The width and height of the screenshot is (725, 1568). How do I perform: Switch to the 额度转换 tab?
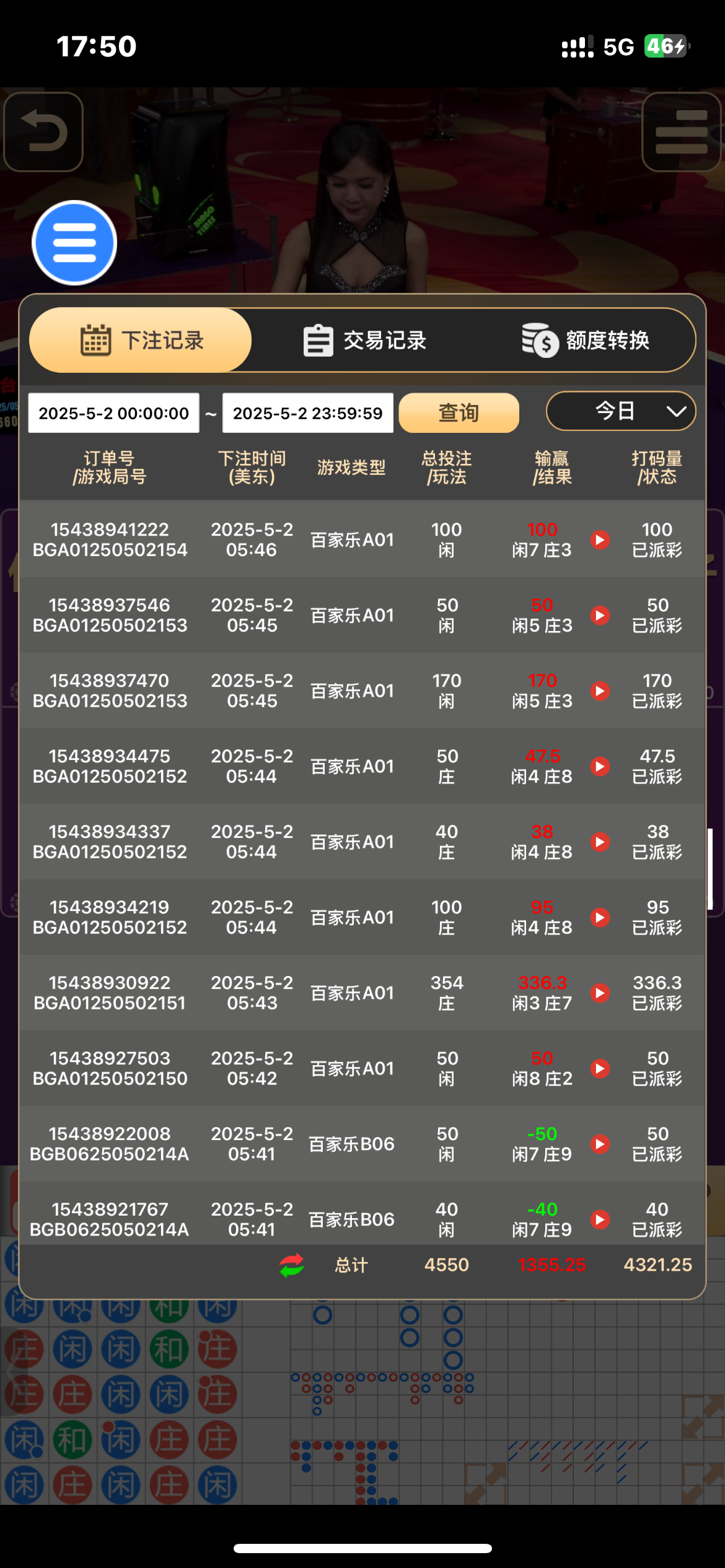click(586, 340)
